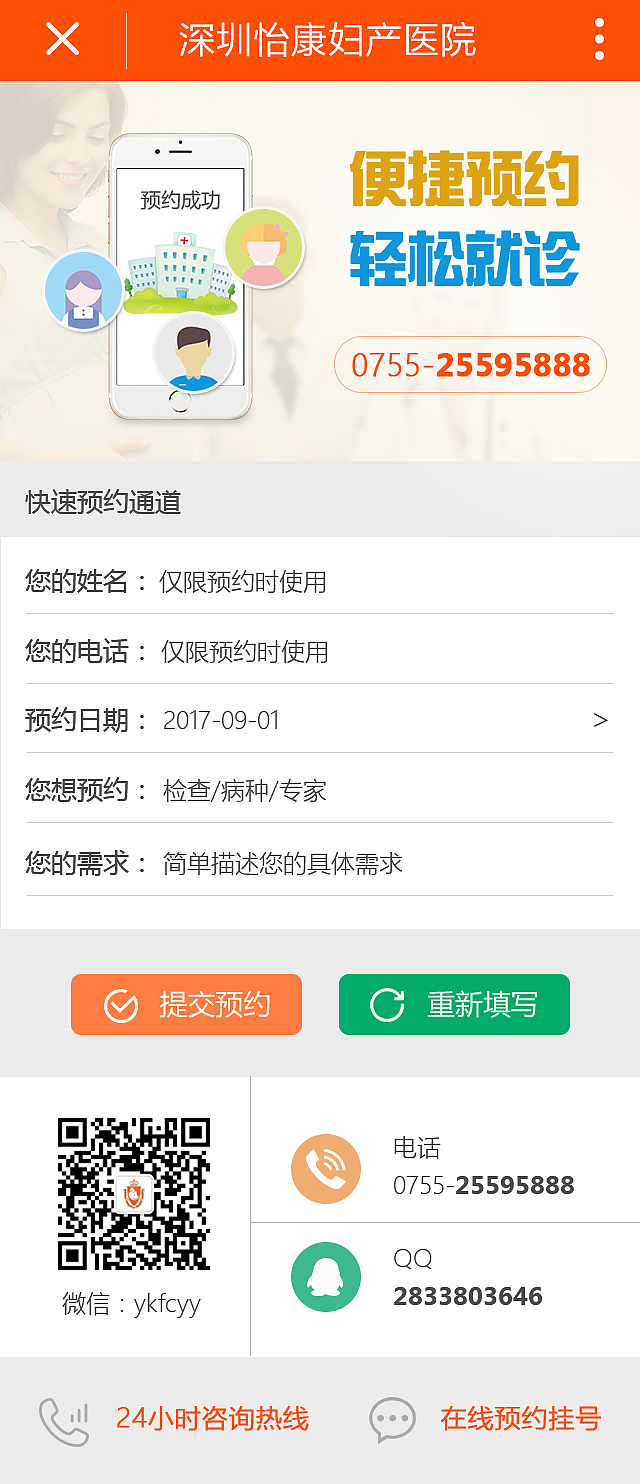Open the QQ 2833803646 contact

[445, 1278]
